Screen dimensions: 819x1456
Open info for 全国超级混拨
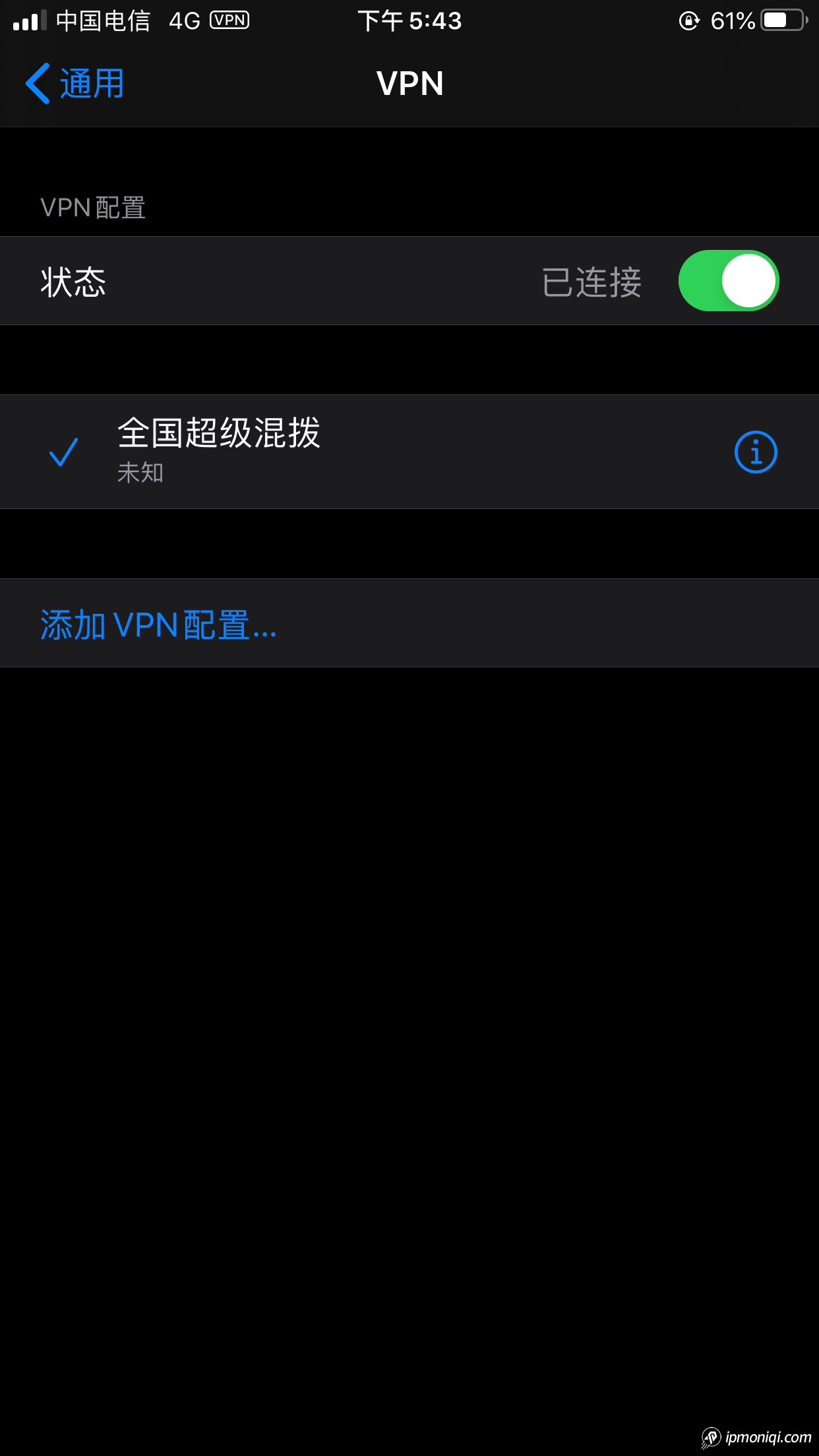tap(756, 452)
